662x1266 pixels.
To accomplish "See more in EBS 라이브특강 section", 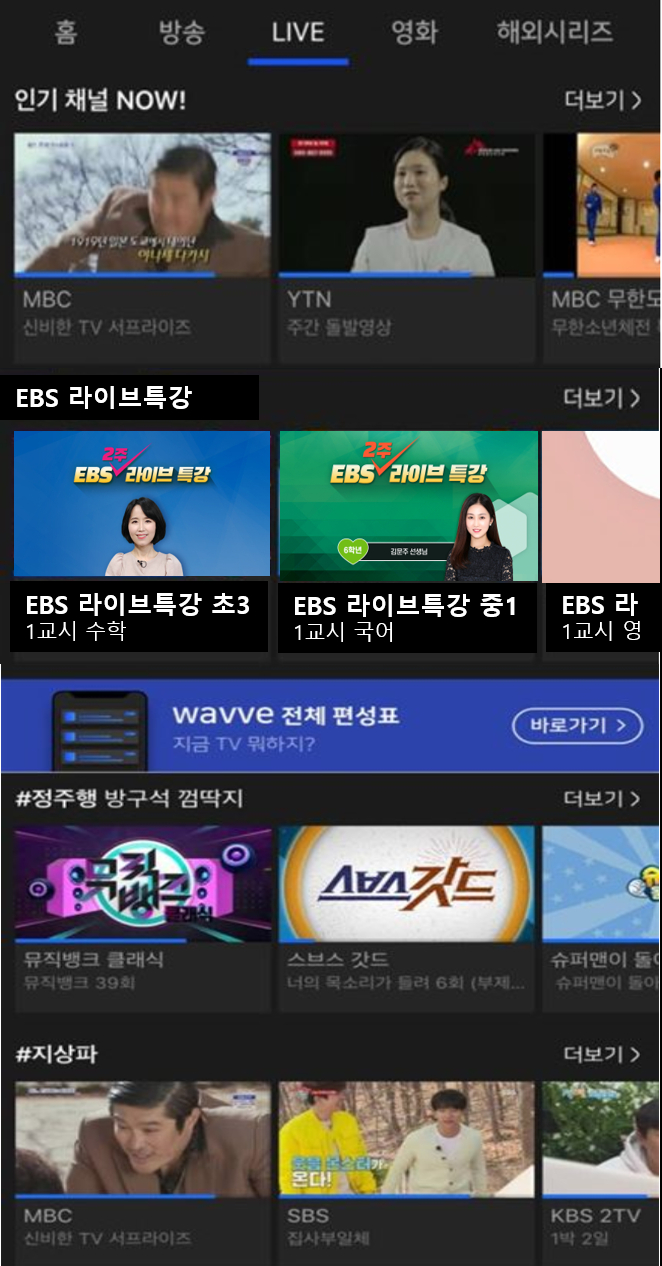I will [602, 398].
